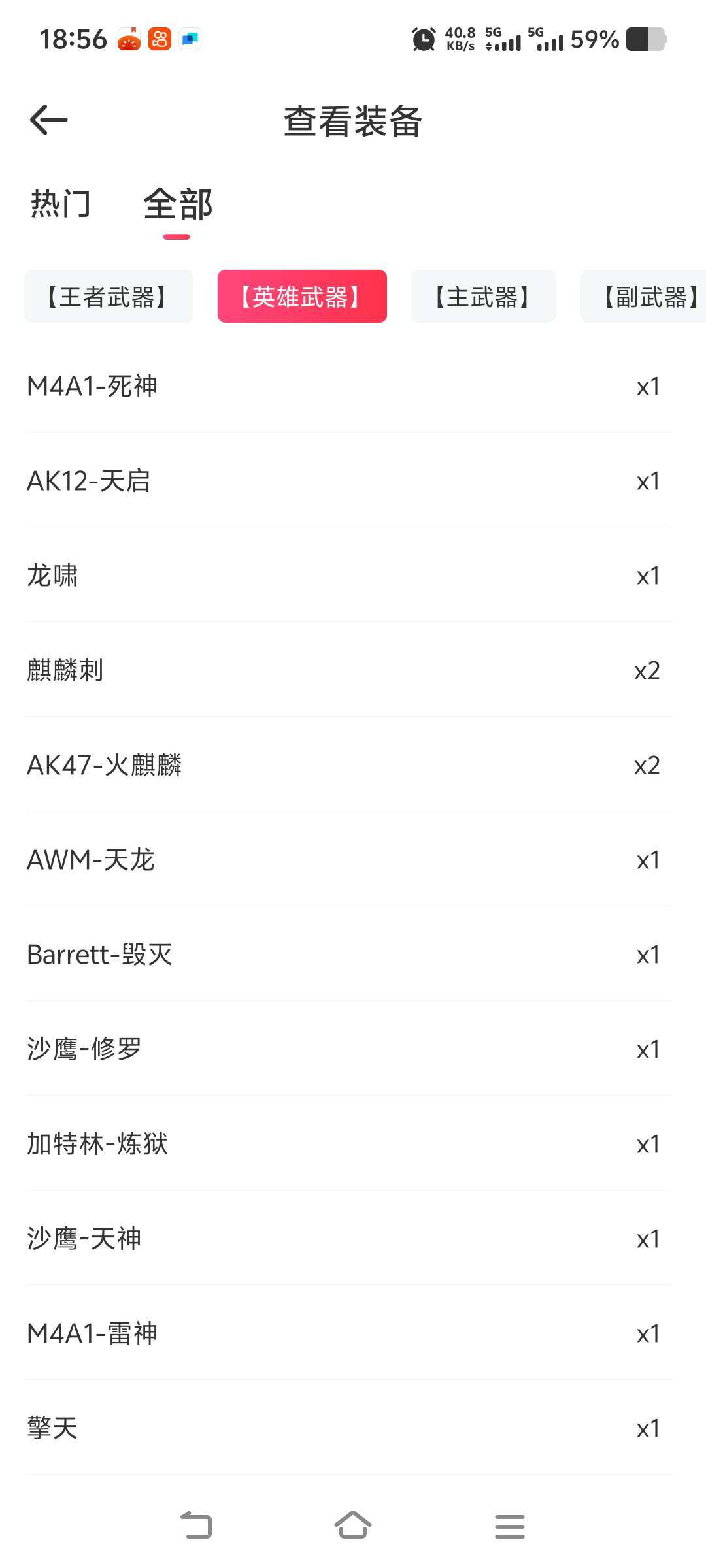Show 【主武器】 equipment category
Image resolution: width=706 pixels, height=1568 pixels.
coord(483,297)
